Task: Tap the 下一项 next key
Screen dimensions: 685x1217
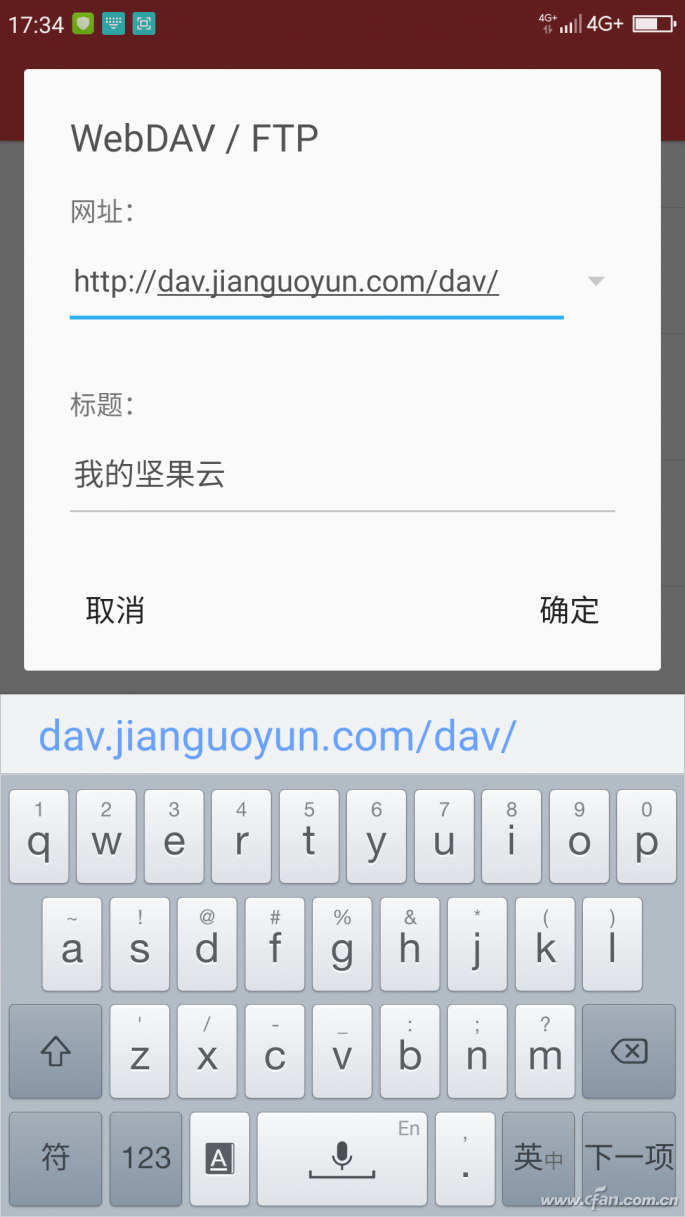Action: click(629, 1158)
